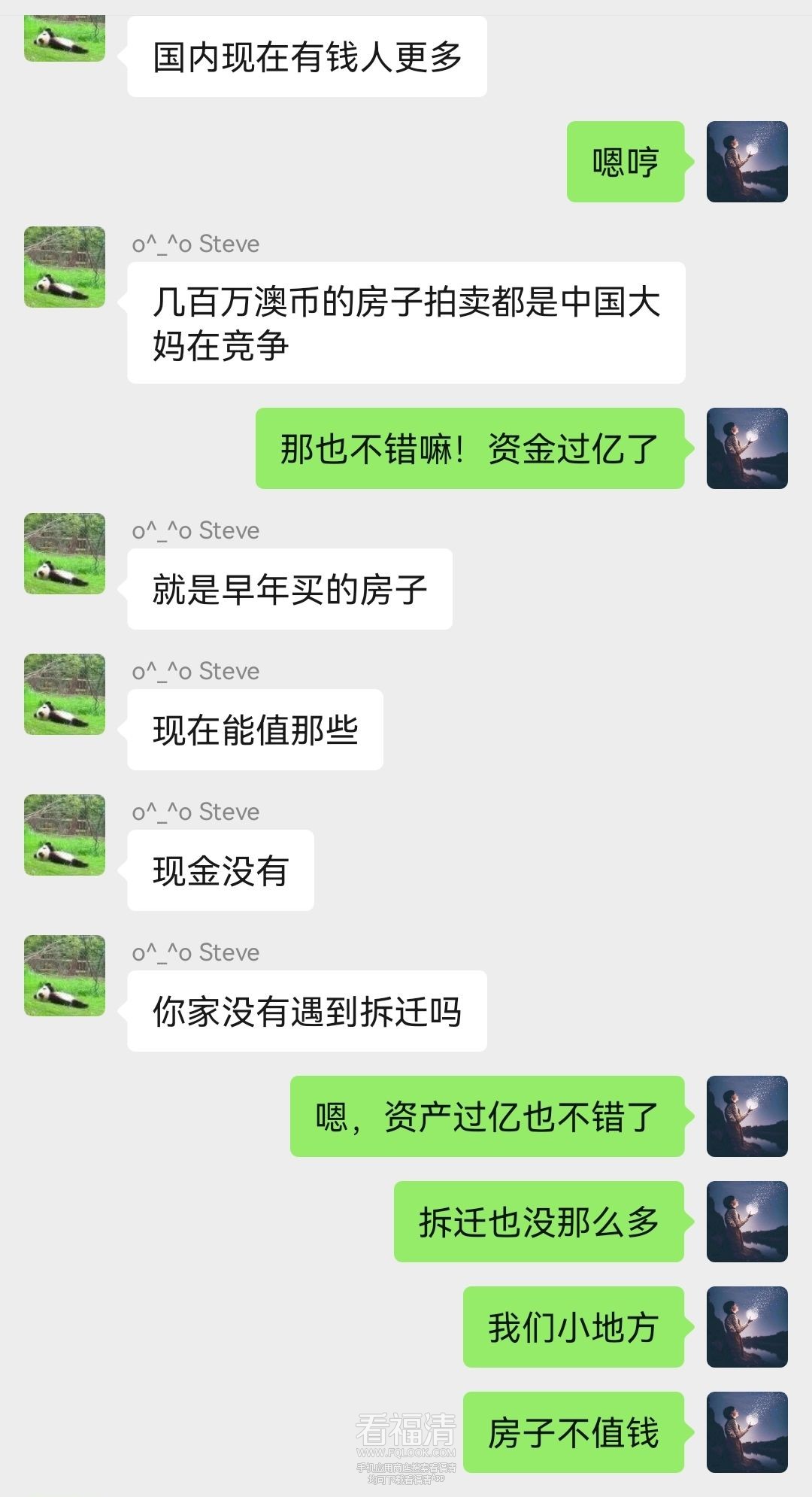Viewport: 812px width, 1497px height.
Task: Tap Steve's panda avatar beside '现在能值那些'
Action: 65,694
